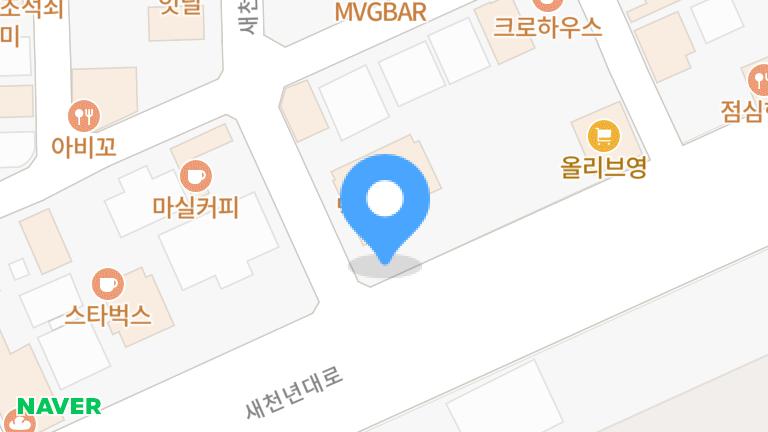Open the 마실커피 cafe marker
This screenshot has height=432, width=768.
[x=196, y=177]
